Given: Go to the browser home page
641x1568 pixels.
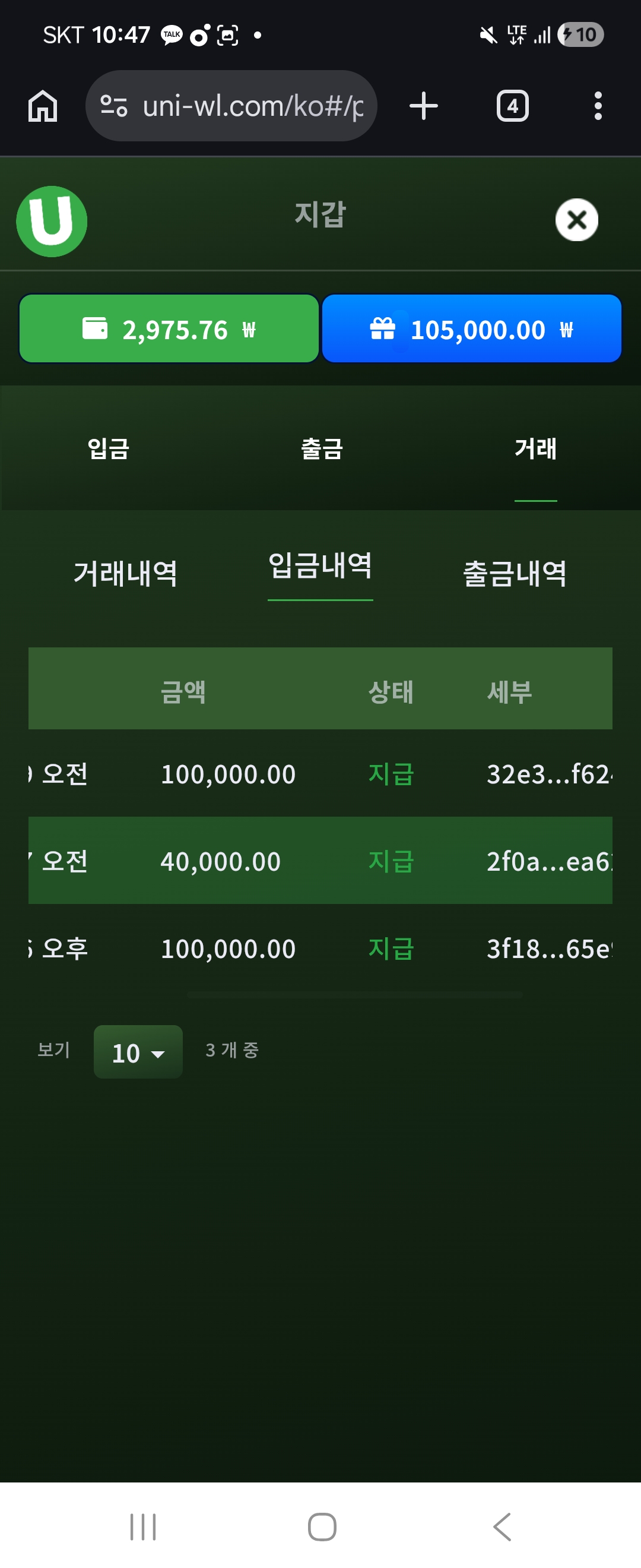Looking at the screenshot, I should coord(43,106).
